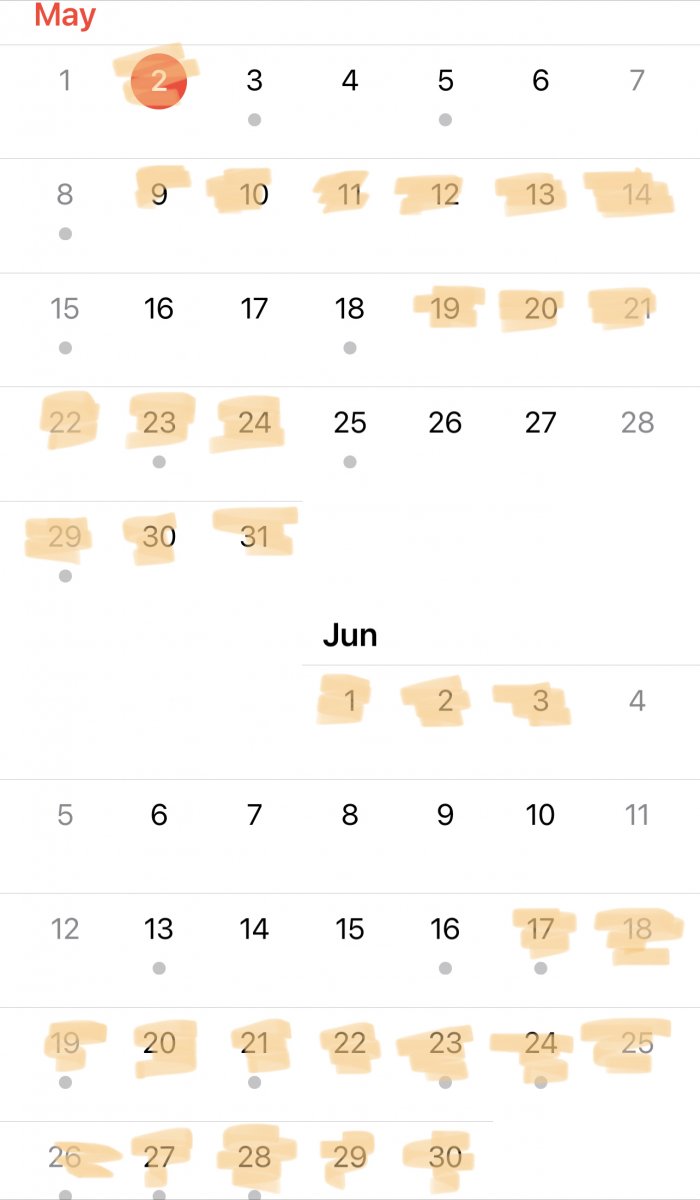Select May 18 with event dot
The height and width of the screenshot is (1200, 700).
click(349, 309)
